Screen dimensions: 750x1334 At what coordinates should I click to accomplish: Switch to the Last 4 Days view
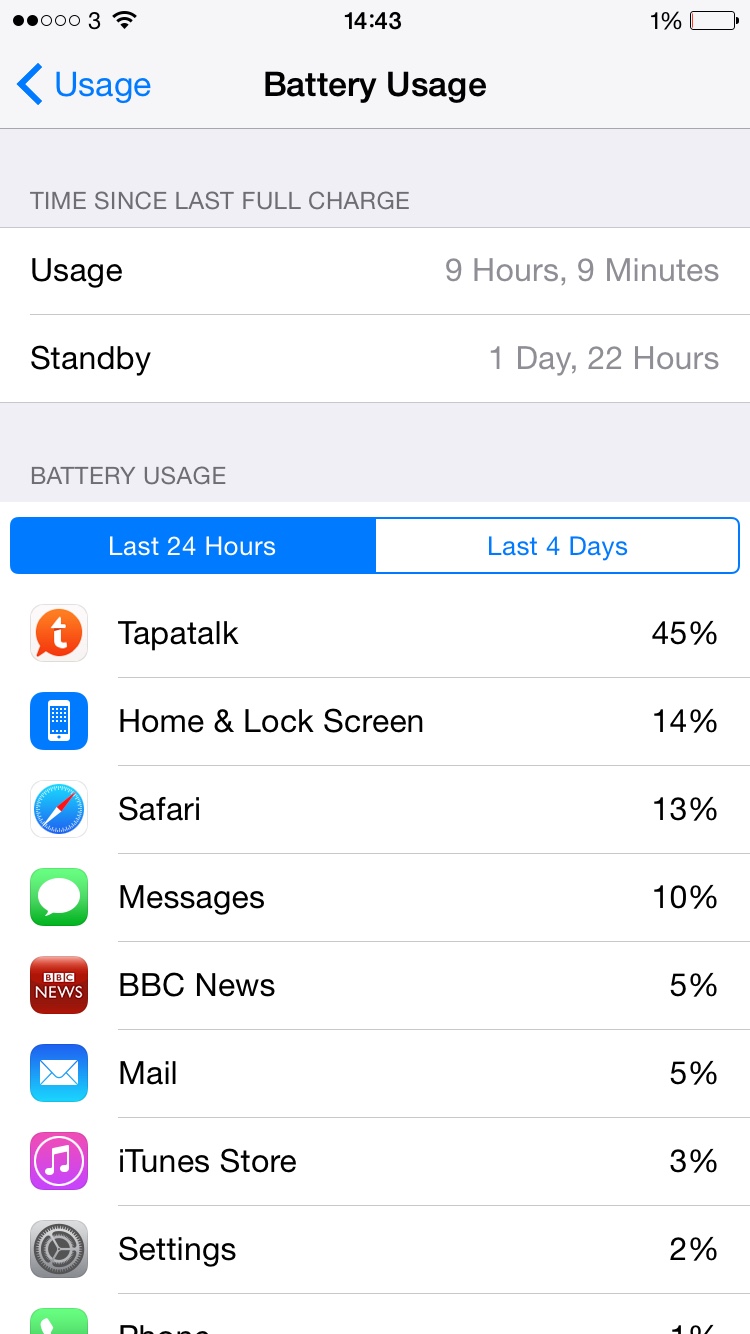point(557,546)
